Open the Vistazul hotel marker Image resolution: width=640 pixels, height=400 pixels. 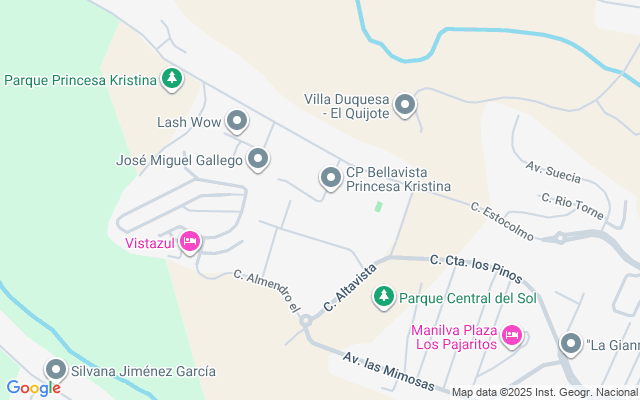[x=190, y=242]
